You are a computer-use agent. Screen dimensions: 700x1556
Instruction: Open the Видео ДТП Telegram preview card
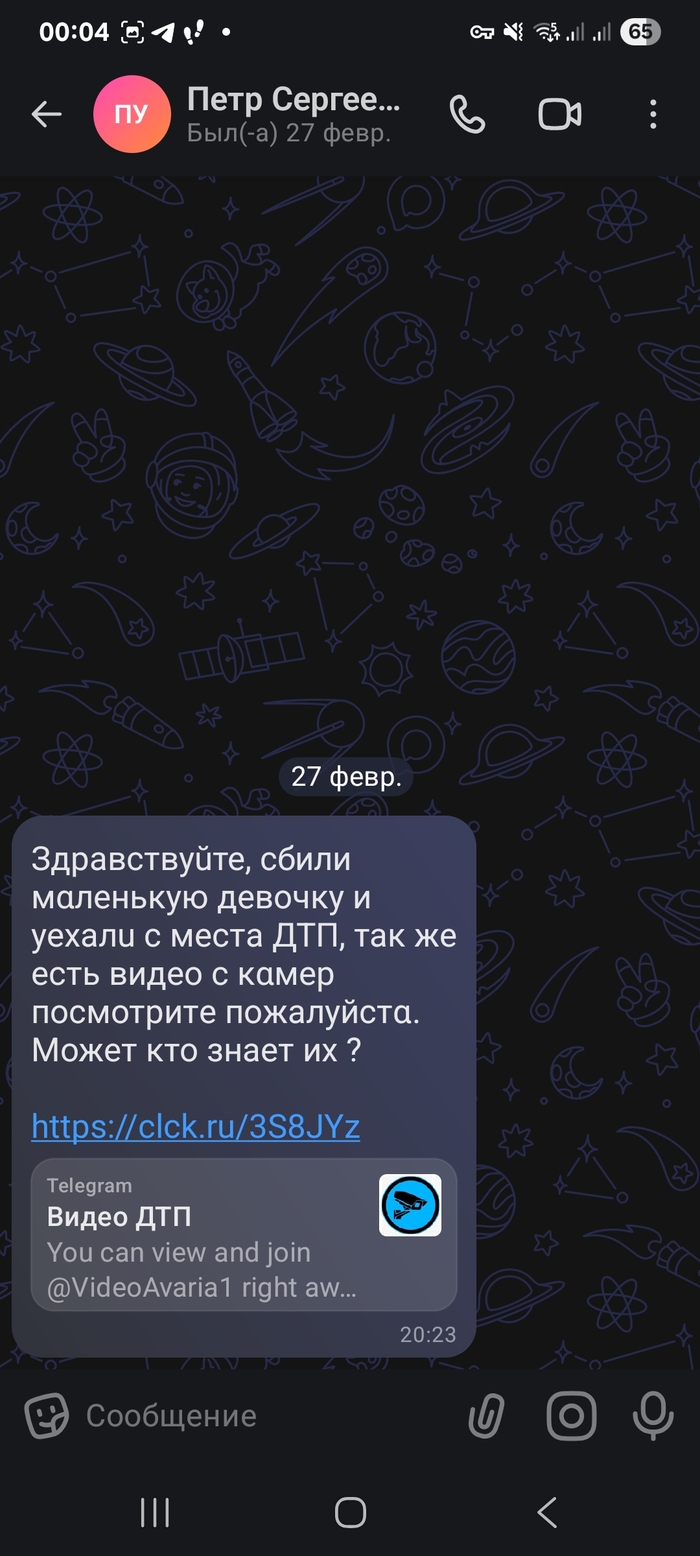point(243,1234)
